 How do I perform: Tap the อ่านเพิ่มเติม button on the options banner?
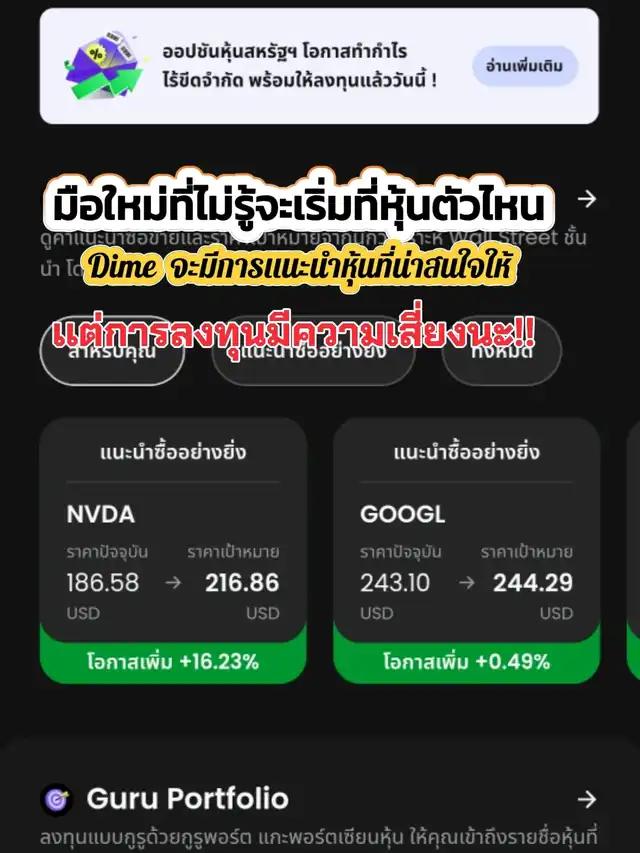[525, 66]
